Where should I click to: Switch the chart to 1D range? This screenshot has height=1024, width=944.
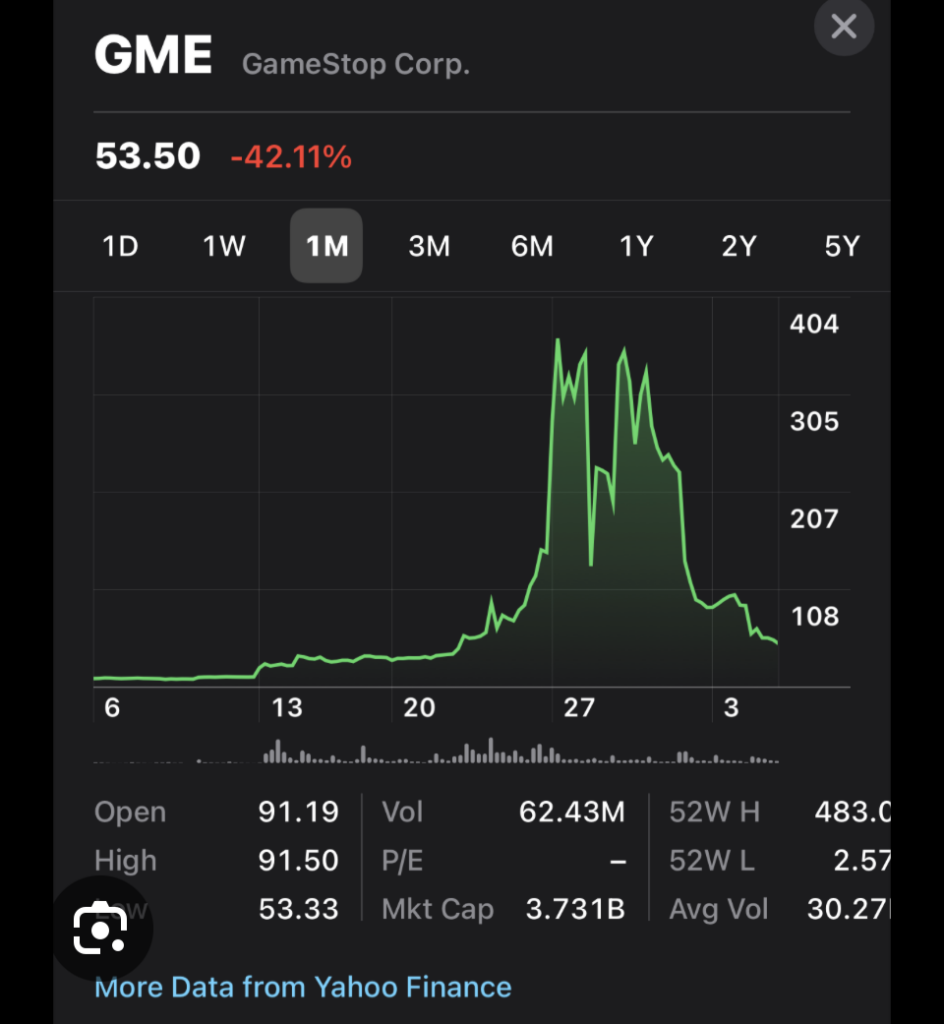[120, 246]
